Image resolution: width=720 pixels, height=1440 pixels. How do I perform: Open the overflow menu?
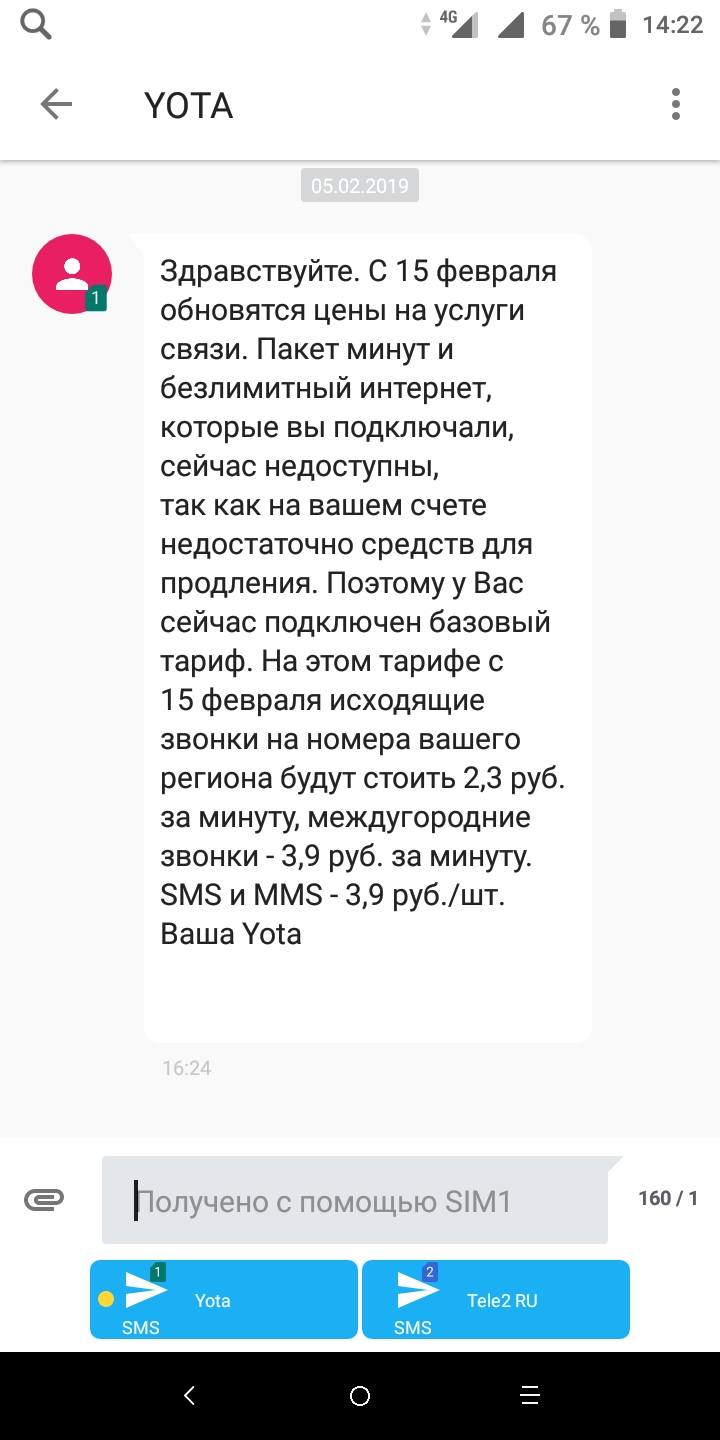coord(676,105)
